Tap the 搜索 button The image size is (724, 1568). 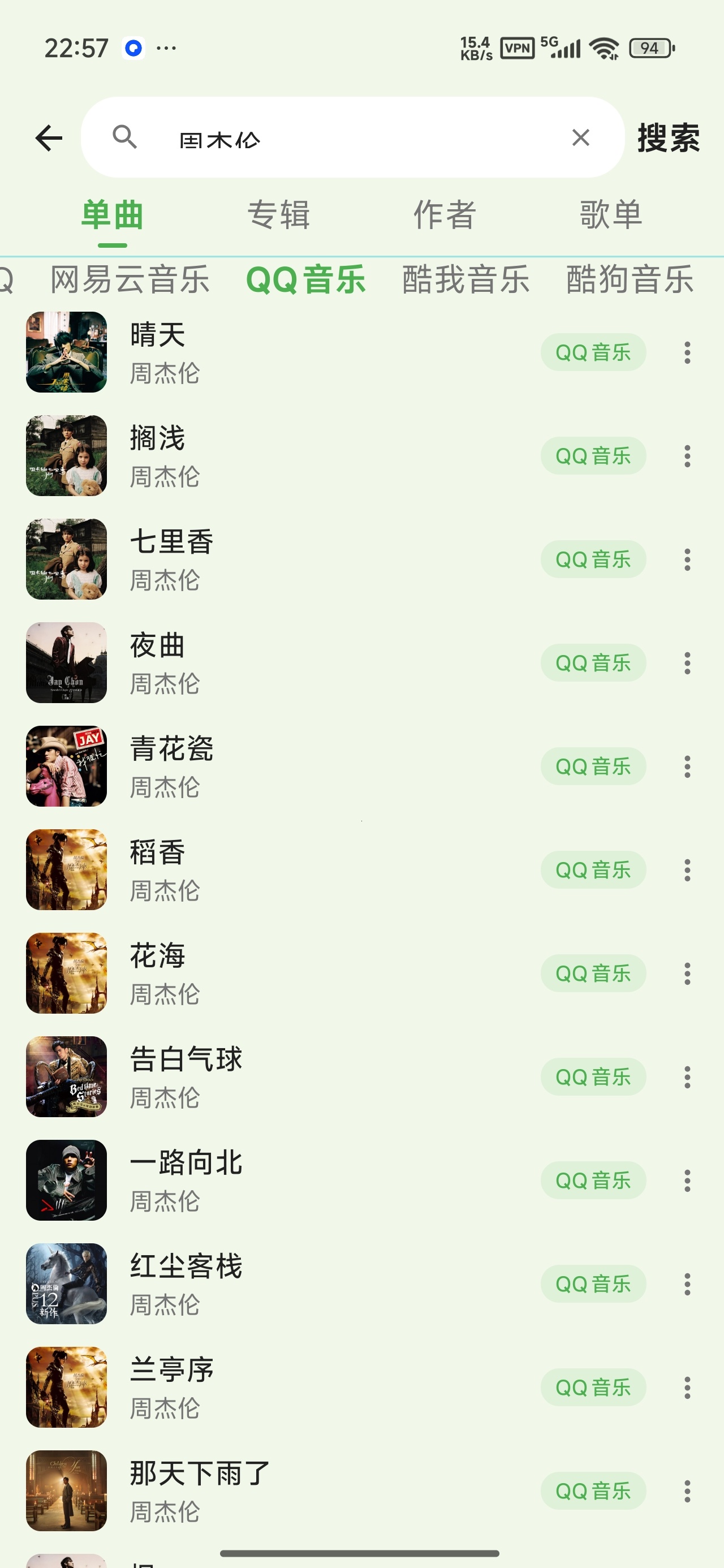[669, 137]
